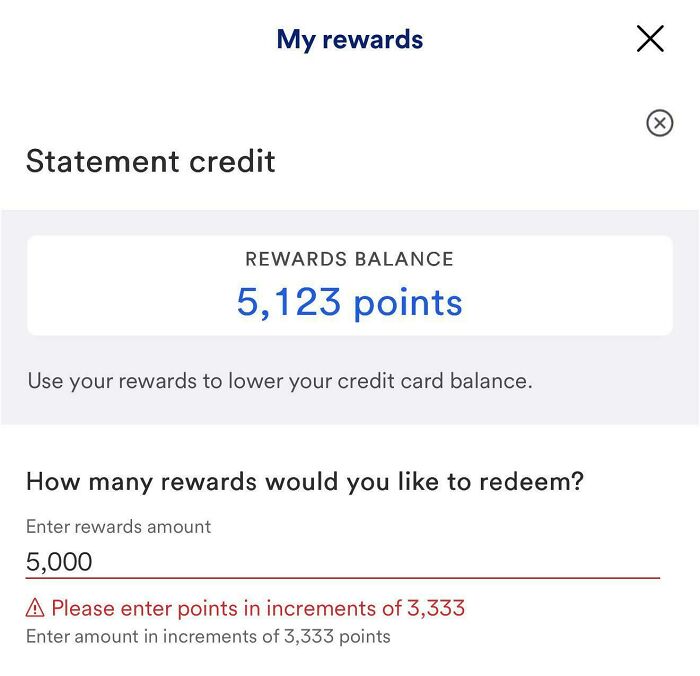Close the My rewards screen
Viewport: 700px width, 676px height.
click(x=650, y=40)
